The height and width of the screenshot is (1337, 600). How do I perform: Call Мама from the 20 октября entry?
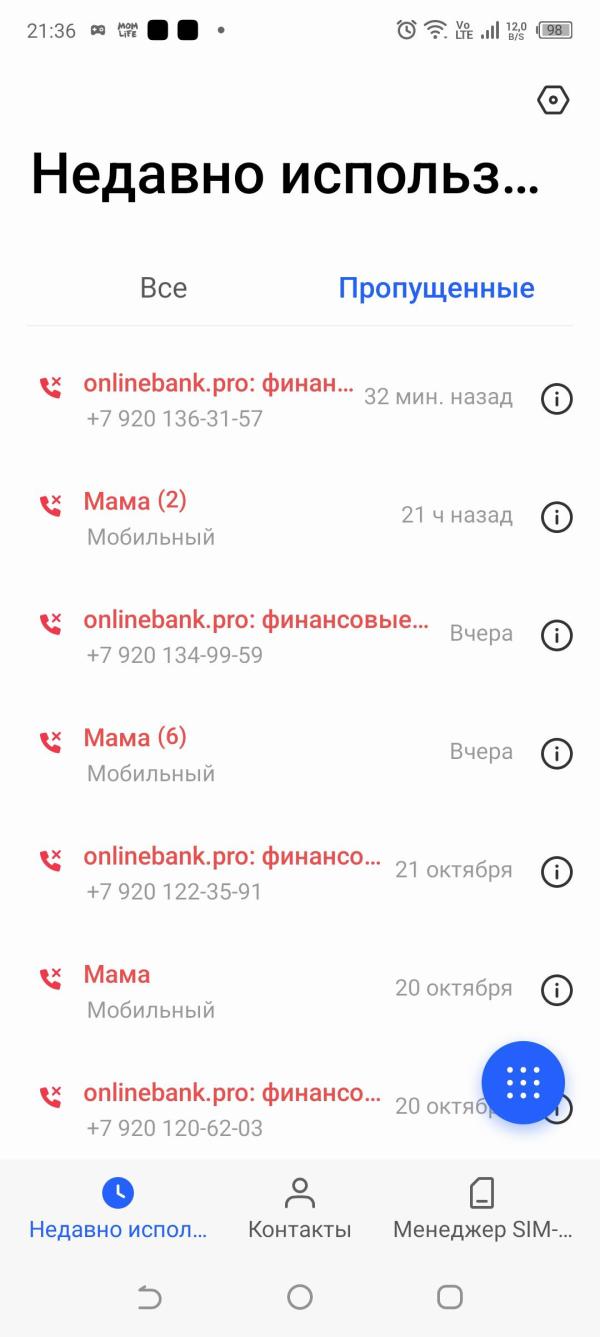coord(220,990)
